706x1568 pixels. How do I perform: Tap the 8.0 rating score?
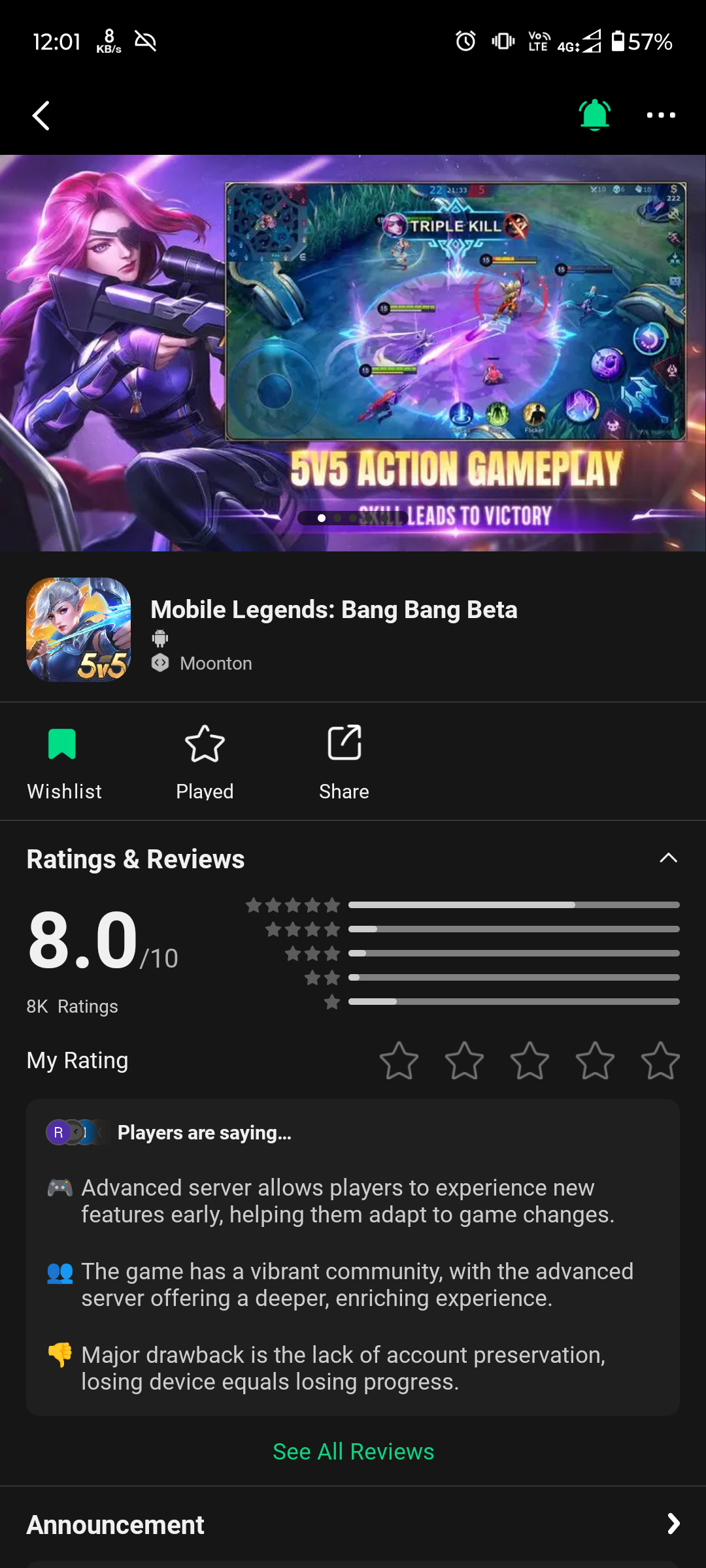click(82, 941)
